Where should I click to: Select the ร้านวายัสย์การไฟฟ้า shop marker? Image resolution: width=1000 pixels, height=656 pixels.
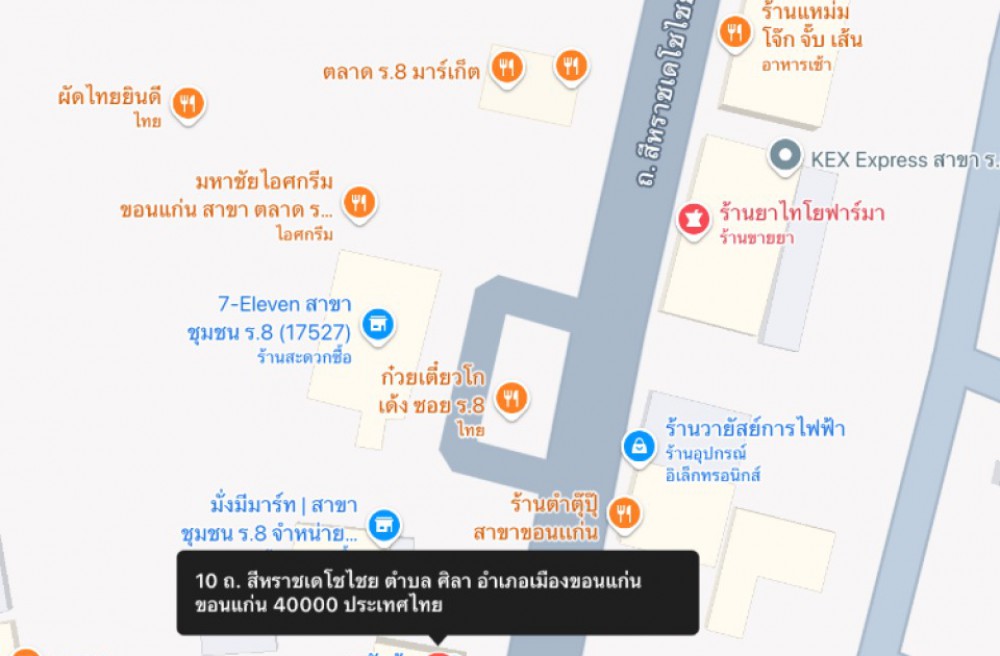pos(638,446)
